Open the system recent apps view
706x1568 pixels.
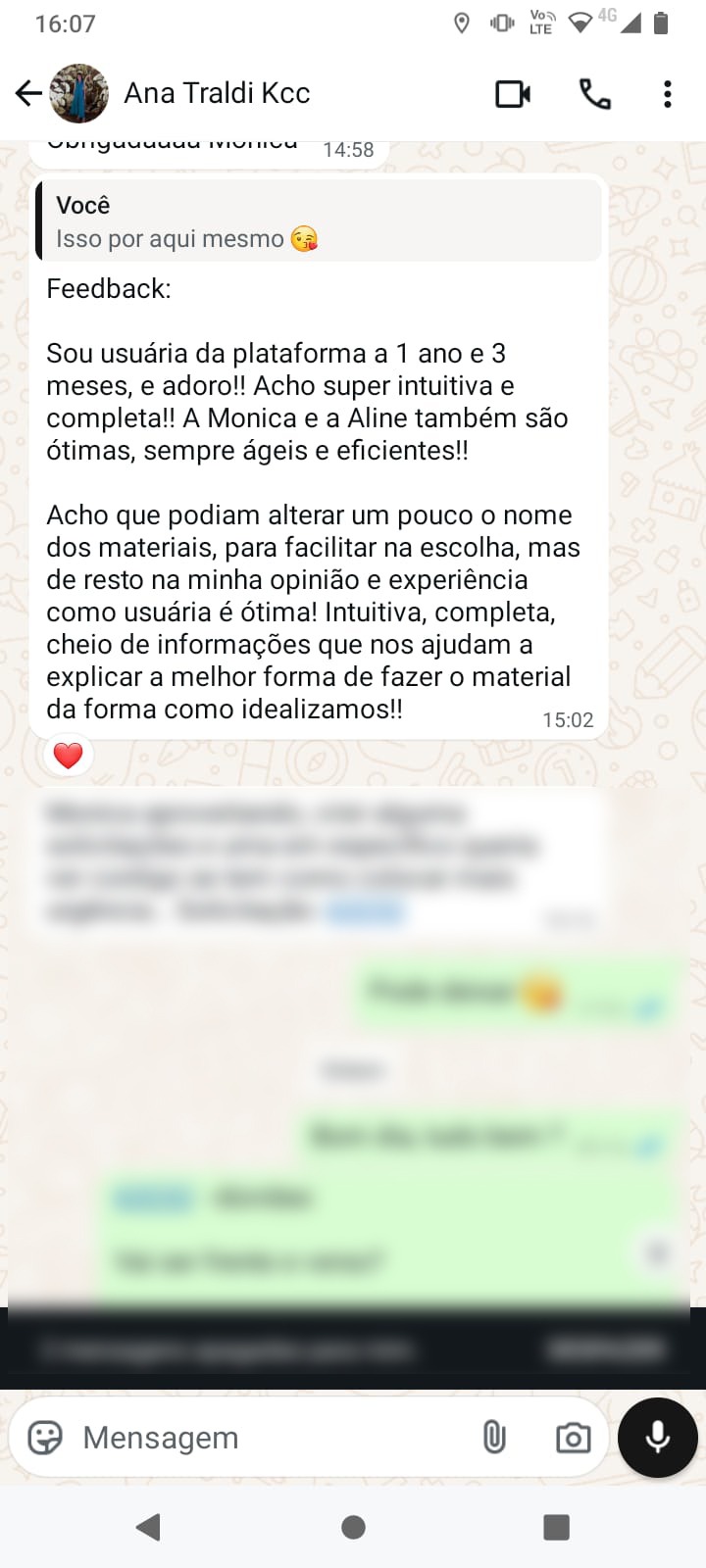(x=556, y=1527)
